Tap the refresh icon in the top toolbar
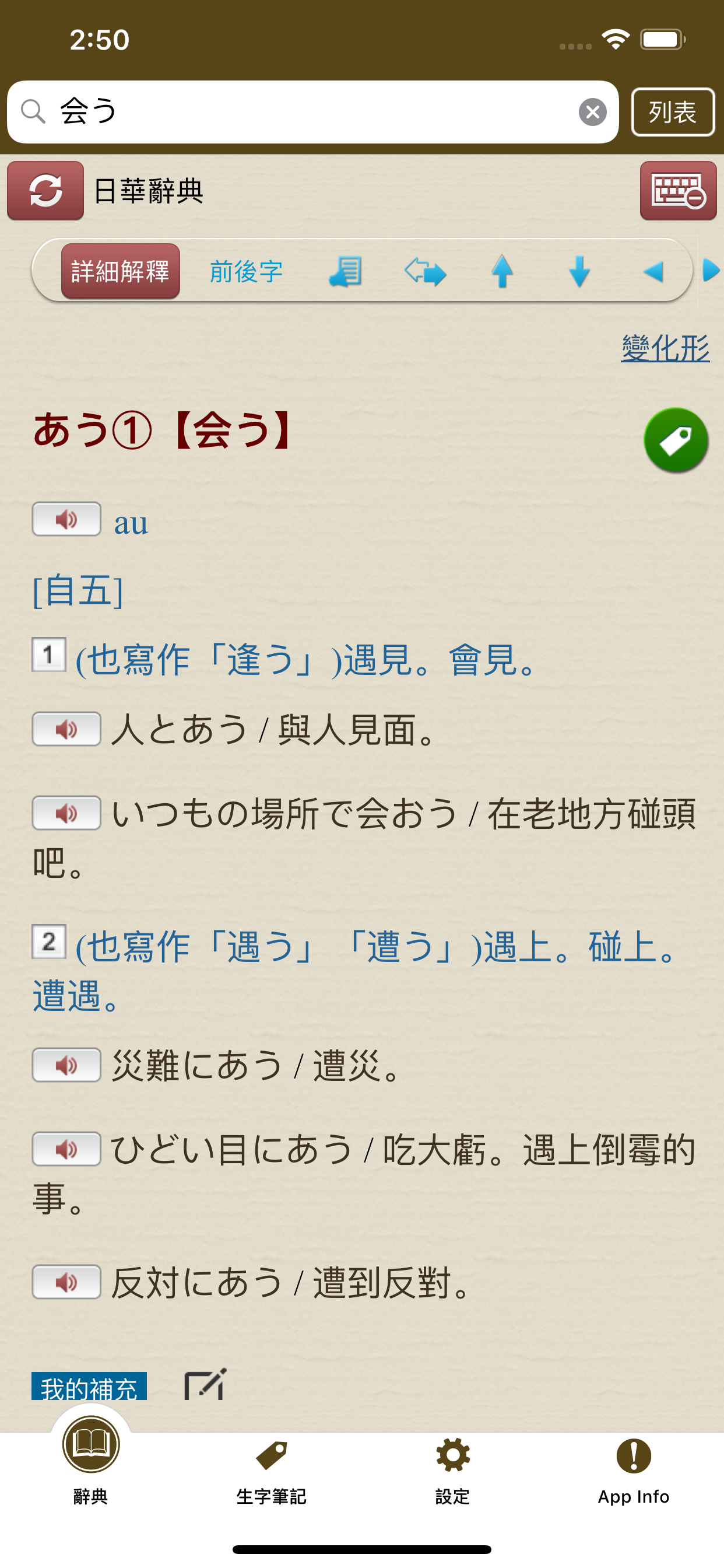The image size is (724, 1568). (x=45, y=191)
